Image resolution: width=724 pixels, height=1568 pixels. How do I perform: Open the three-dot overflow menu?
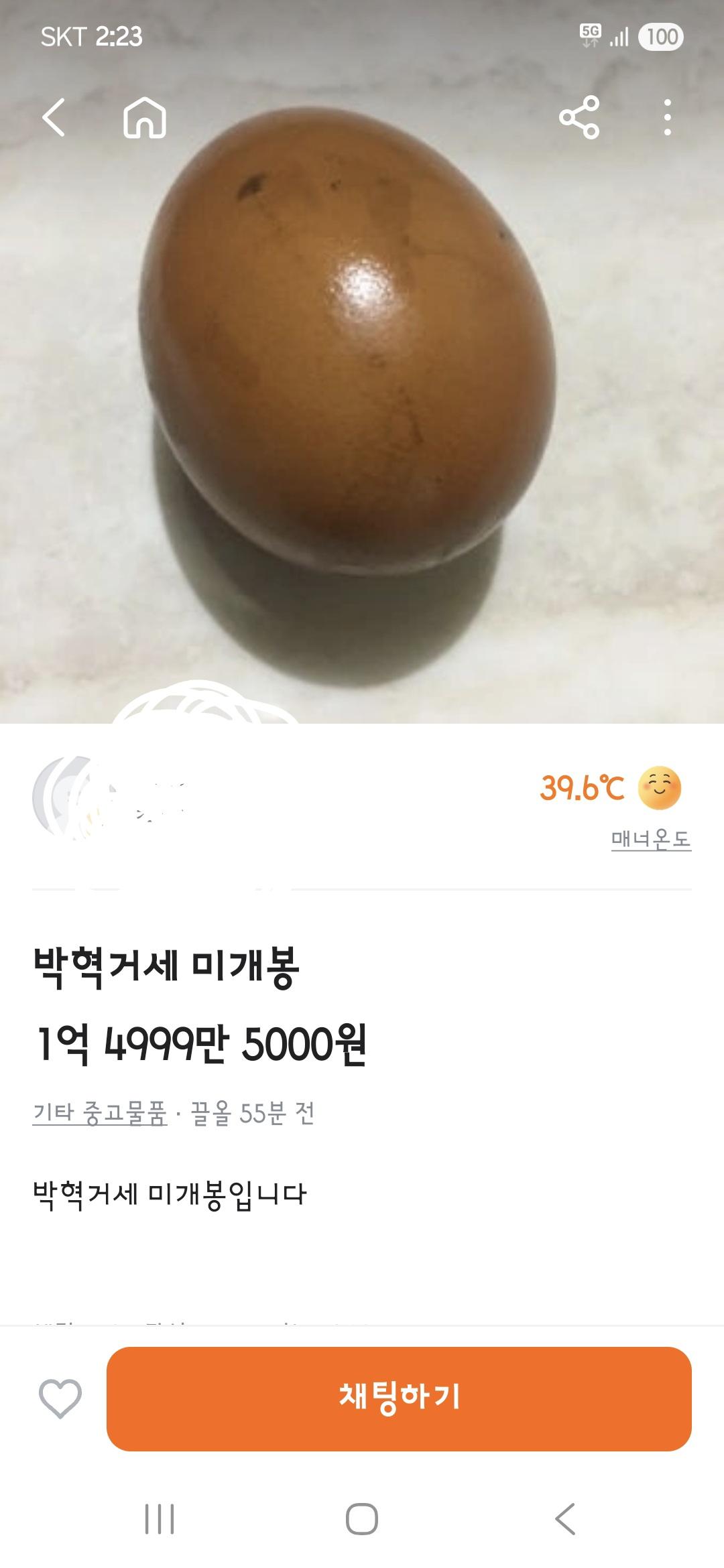(x=666, y=118)
